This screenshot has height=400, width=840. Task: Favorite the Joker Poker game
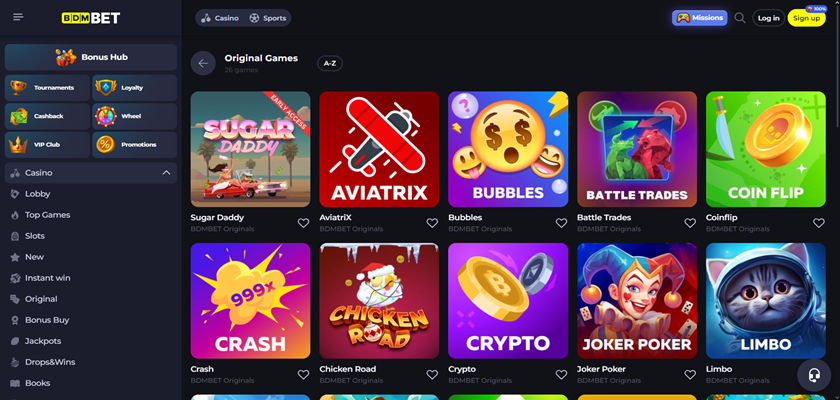690,374
